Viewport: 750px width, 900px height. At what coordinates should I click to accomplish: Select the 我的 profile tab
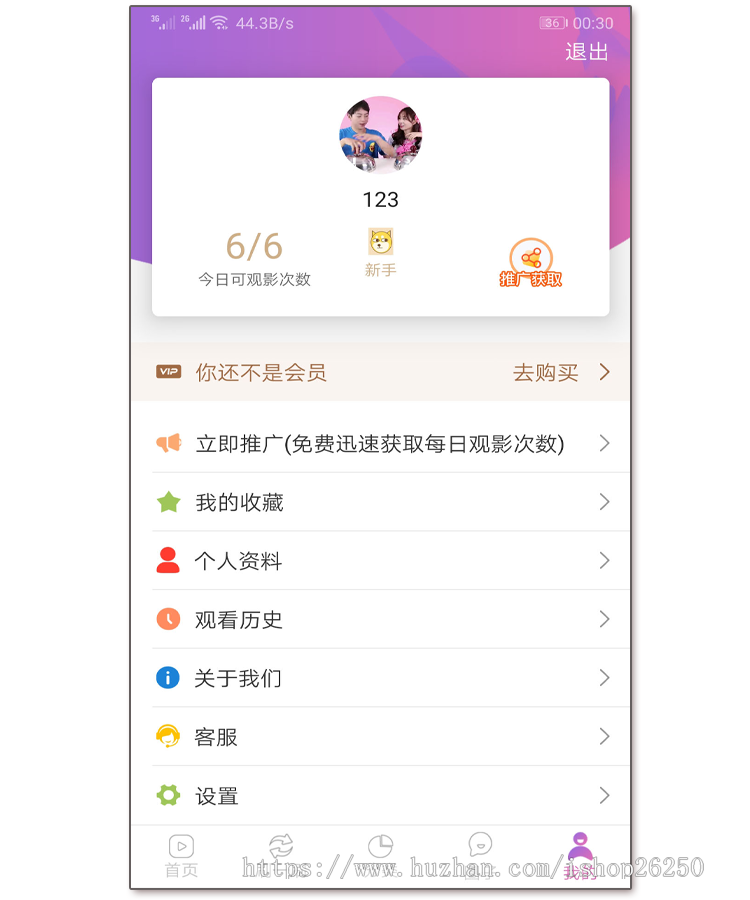pyautogui.click(x=580, y=855)
